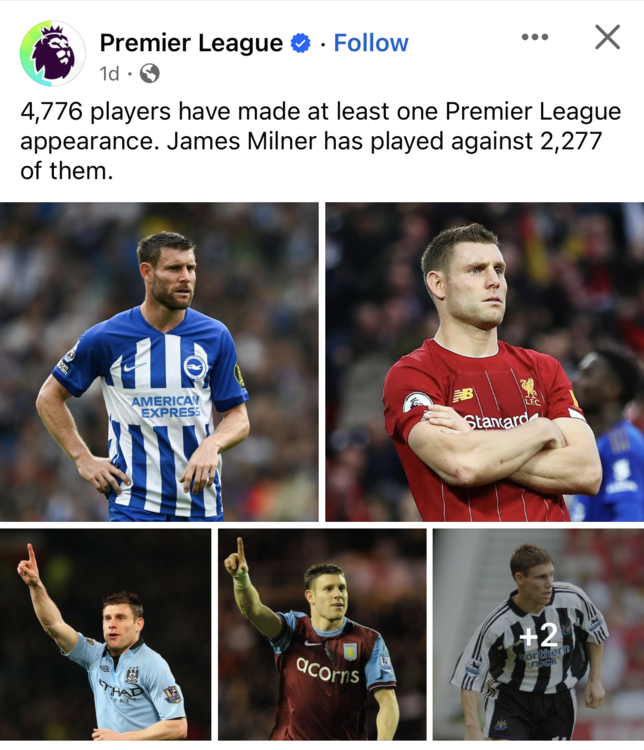Follow the Premier League page
This screenshot has height=750, width=644.
370,43
